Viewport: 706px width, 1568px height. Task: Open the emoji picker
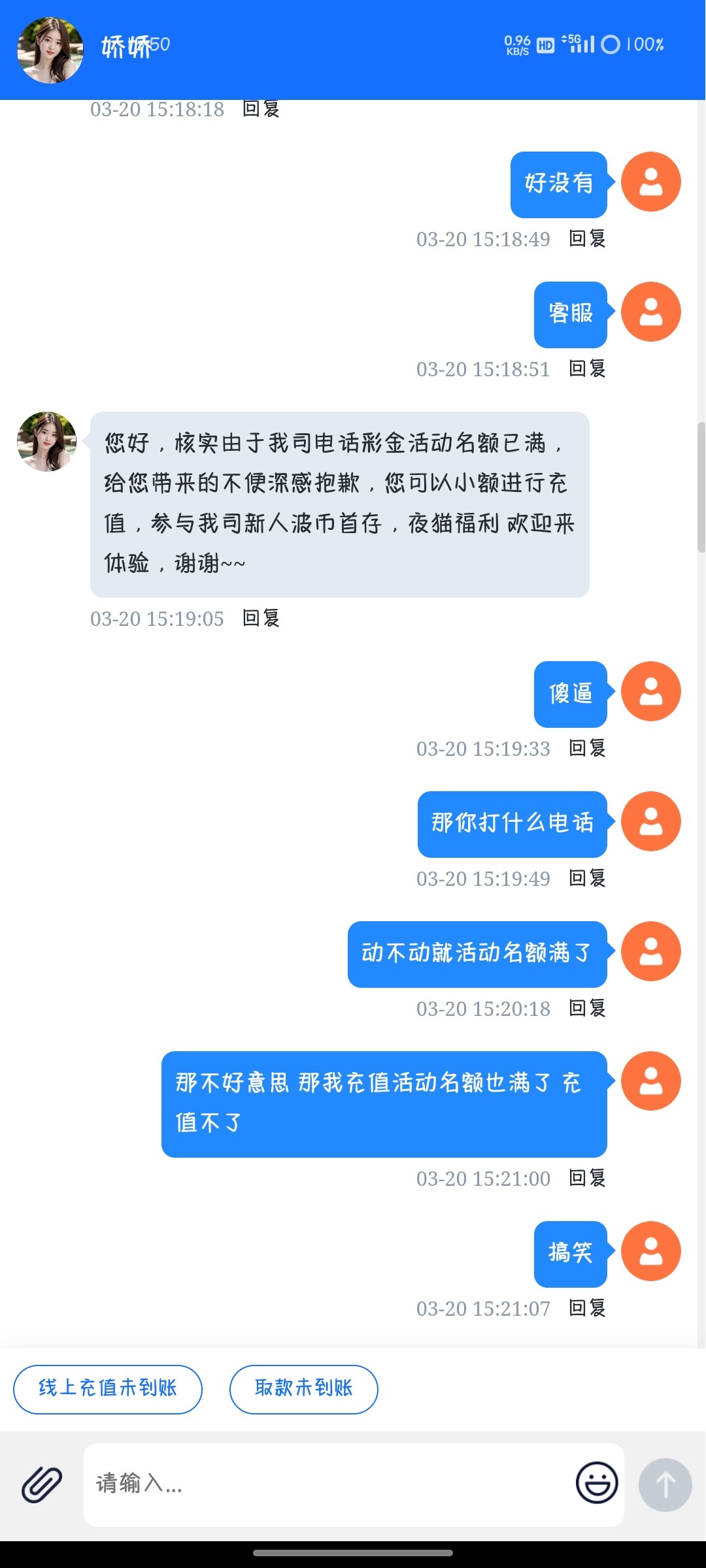pos(596,1483)
